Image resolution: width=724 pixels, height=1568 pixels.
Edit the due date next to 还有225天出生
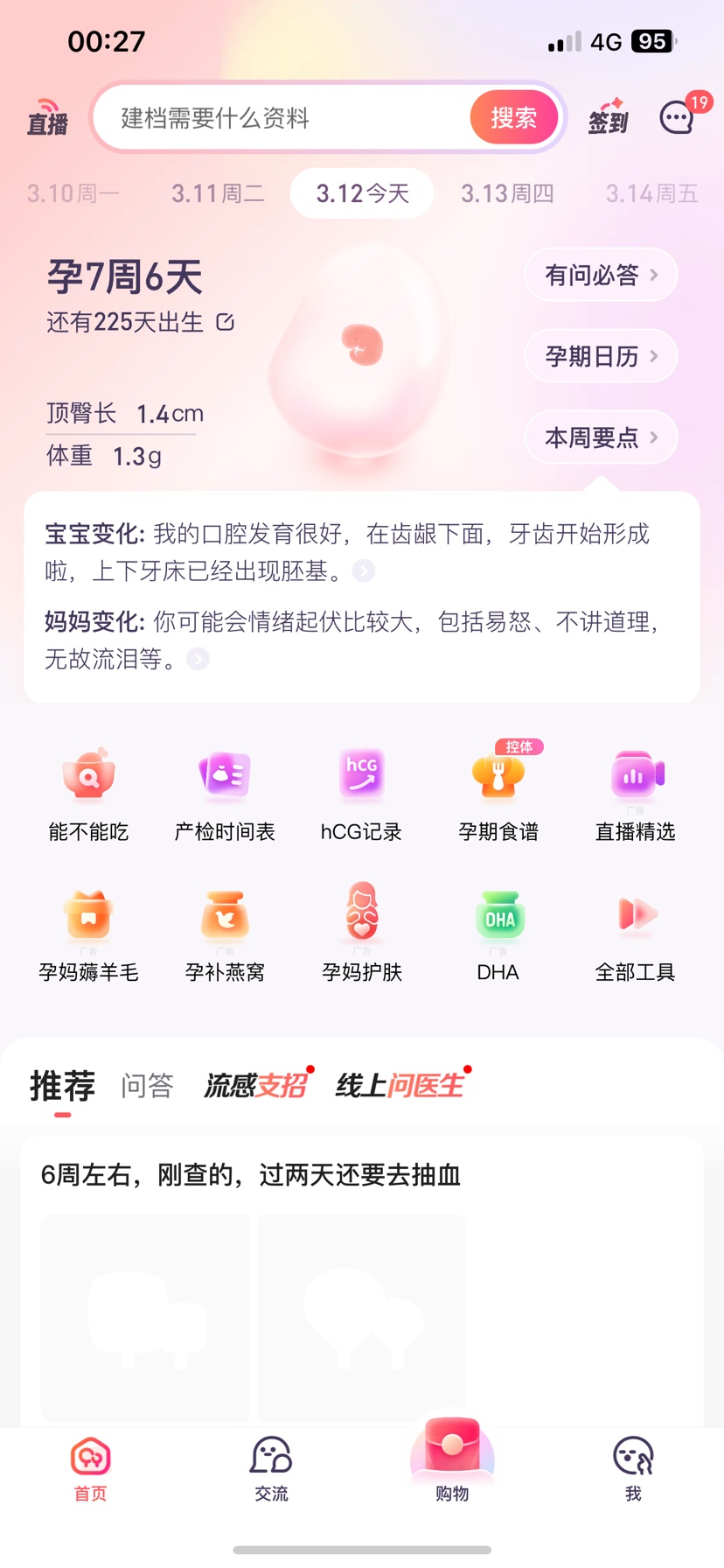pos(226,322)
